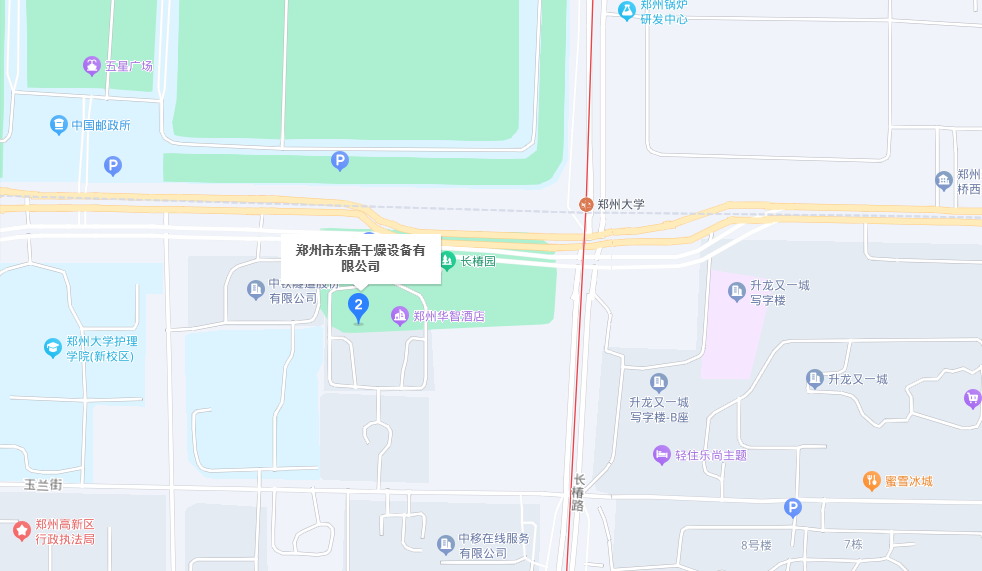Select the 五星广场 point of interest
The height and width of the screenshot is (571, 982).
(x=92, y=66)
